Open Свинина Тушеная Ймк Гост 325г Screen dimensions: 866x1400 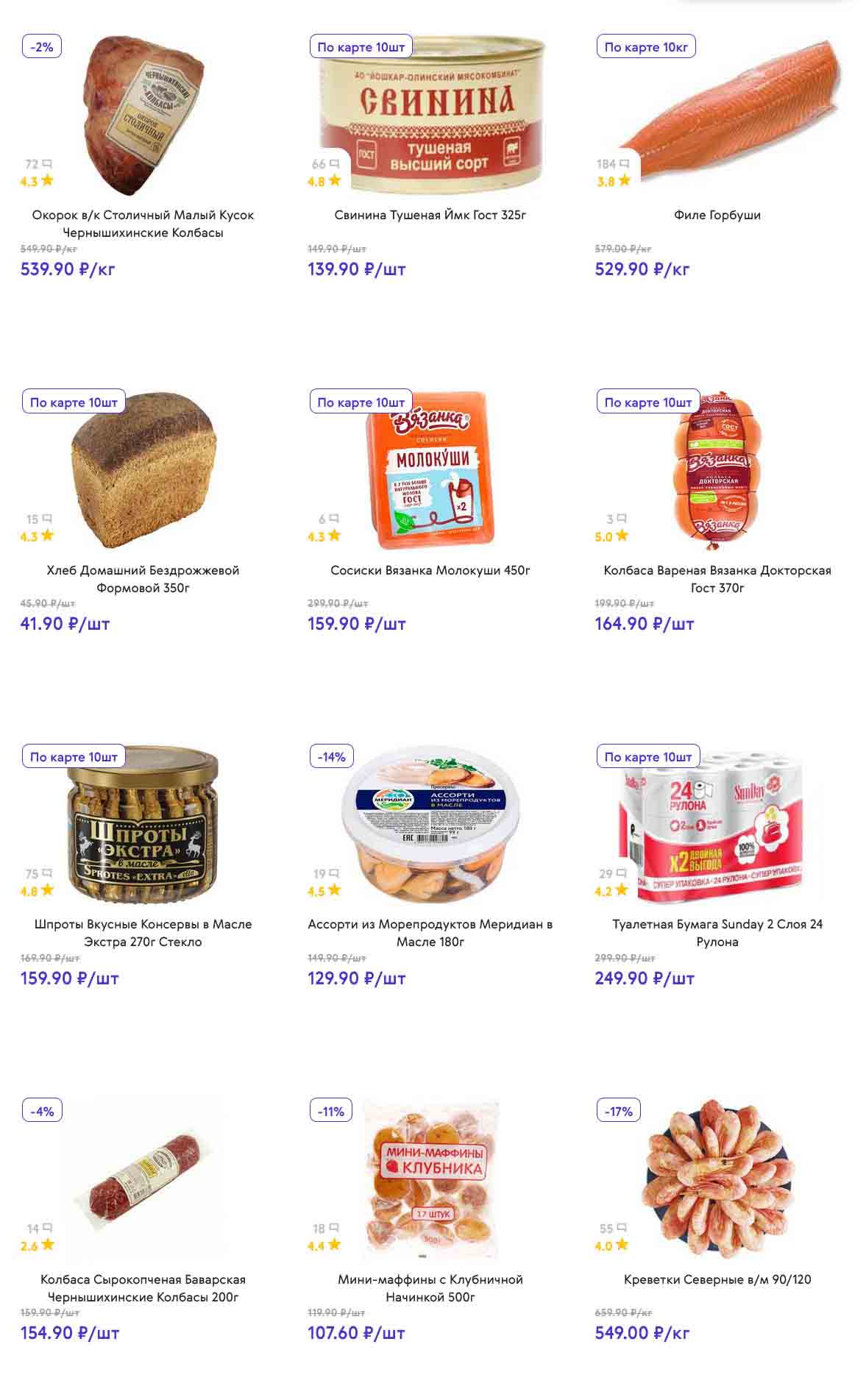(430, 215)
